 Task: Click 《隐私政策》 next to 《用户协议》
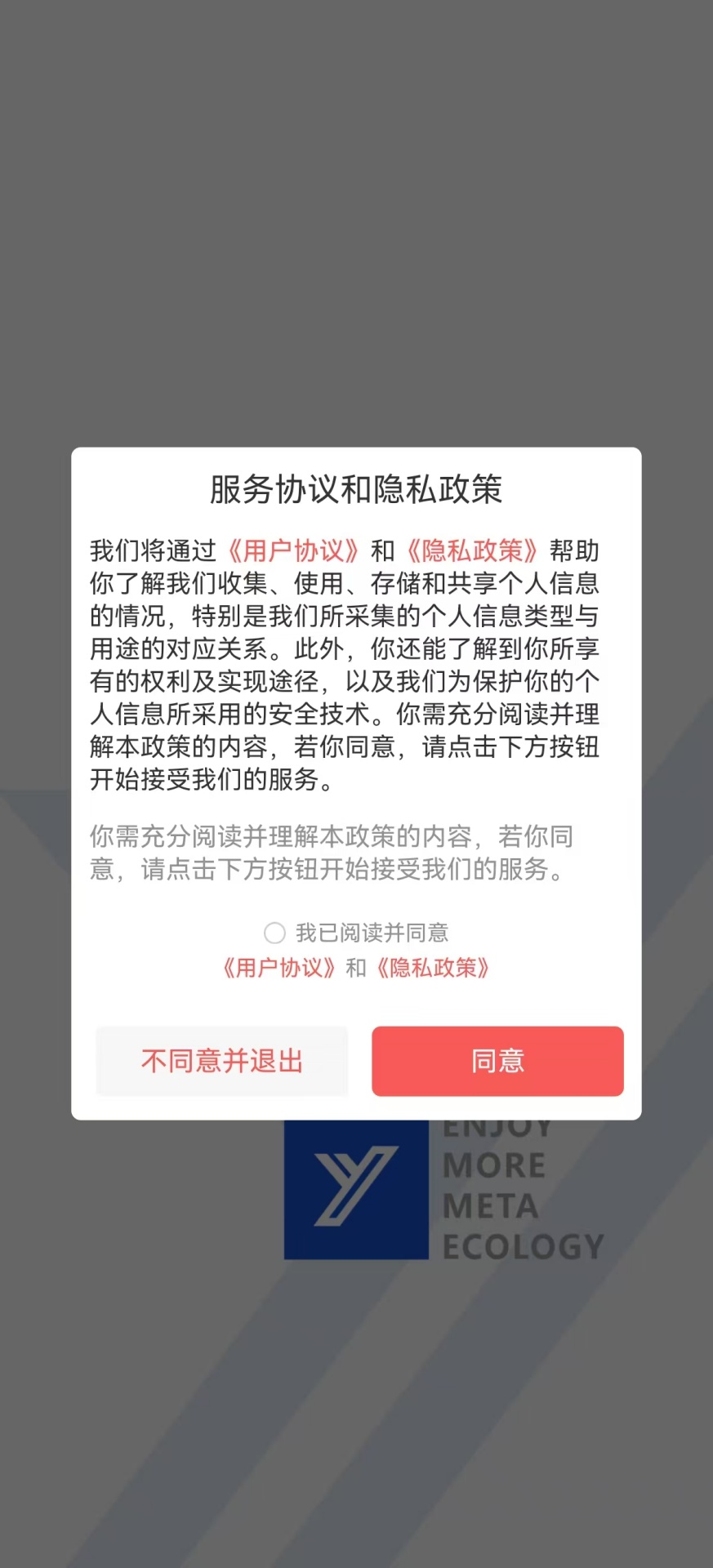(434, 969)
